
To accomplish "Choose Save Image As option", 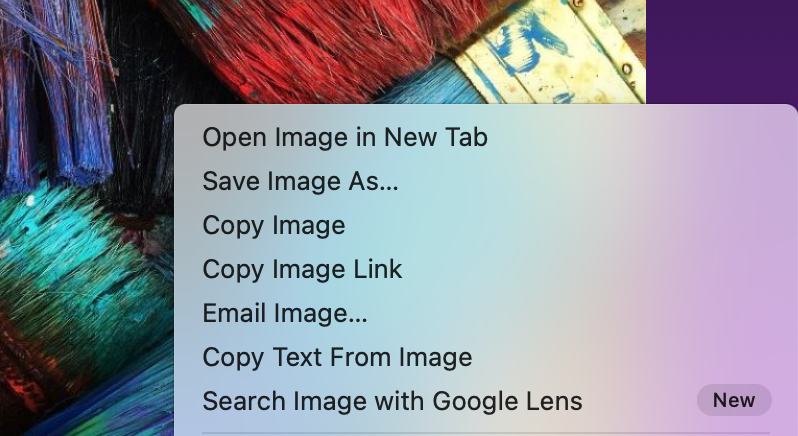I will [300, 181].
